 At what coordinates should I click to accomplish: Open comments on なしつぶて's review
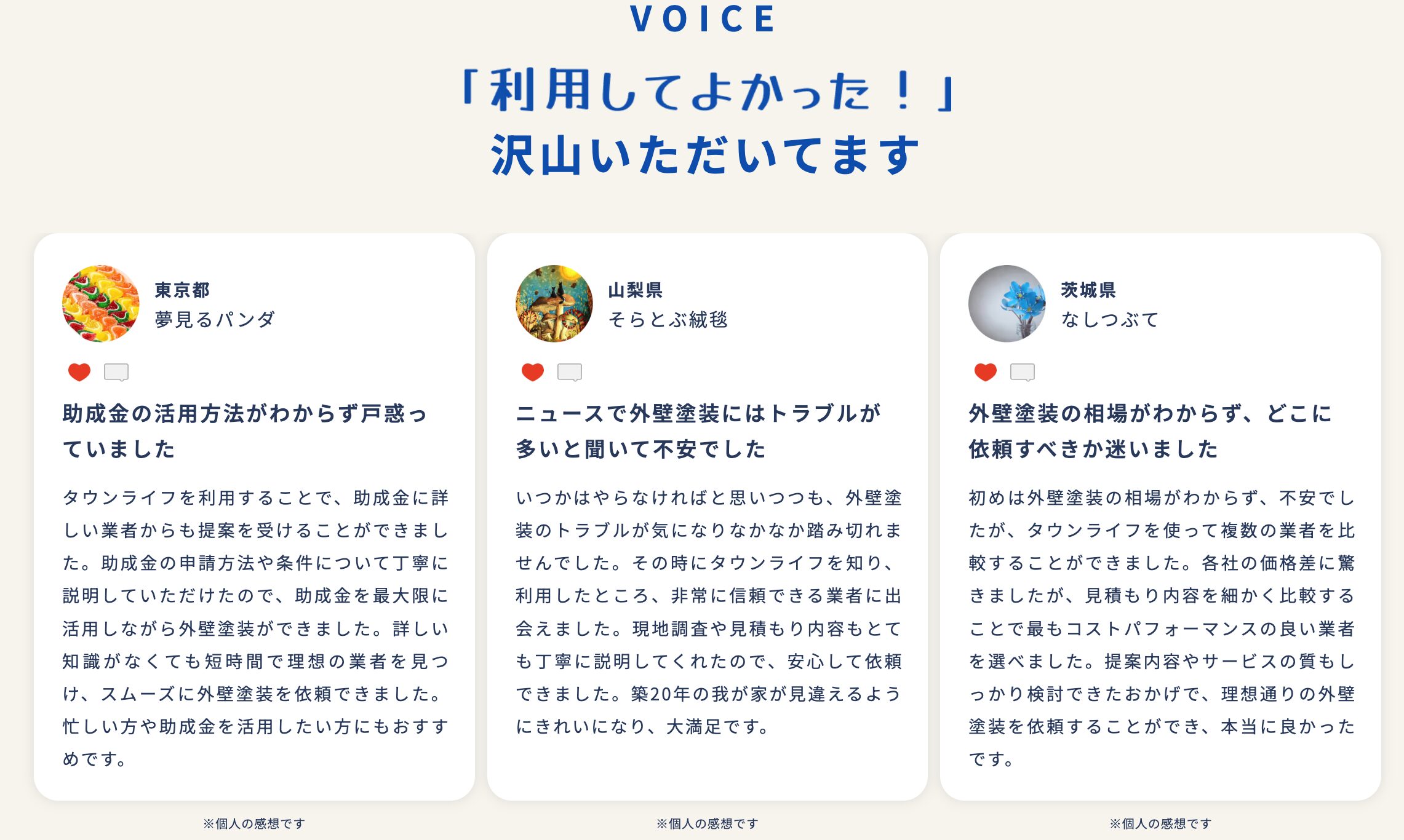pyautogui.click(x=1022, y=372)
